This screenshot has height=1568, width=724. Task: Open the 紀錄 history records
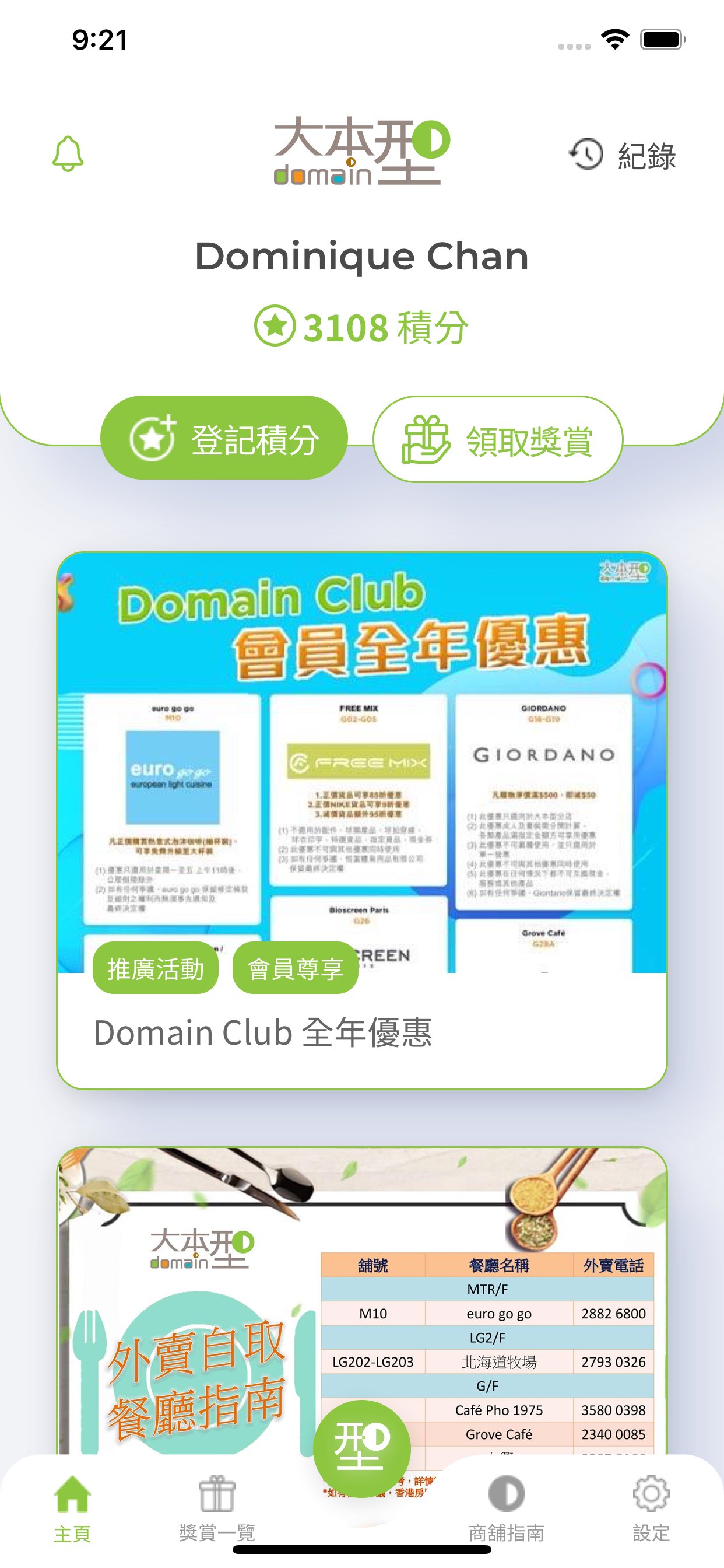point(623,155)
